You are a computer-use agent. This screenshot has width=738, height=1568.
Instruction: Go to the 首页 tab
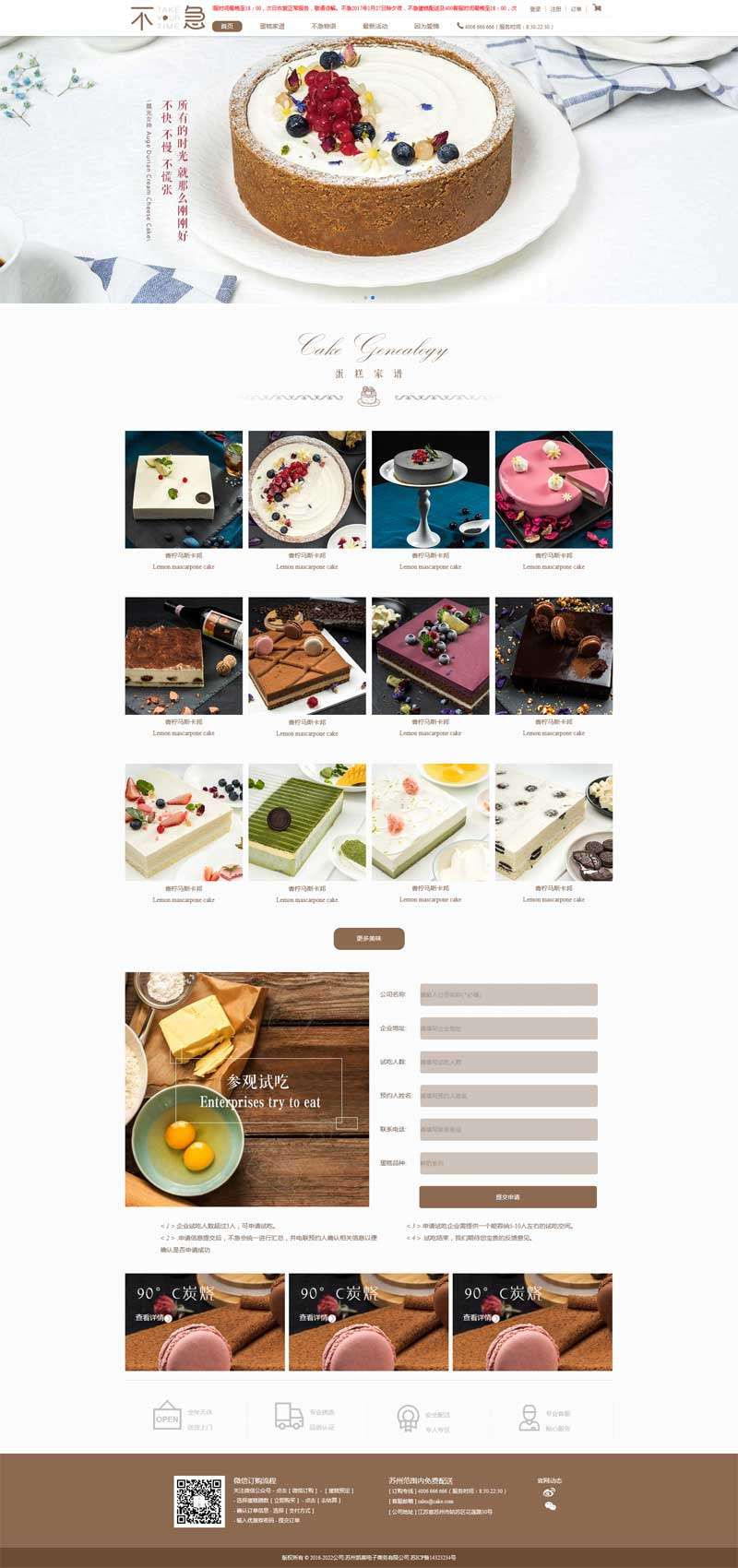pos(227,27)
